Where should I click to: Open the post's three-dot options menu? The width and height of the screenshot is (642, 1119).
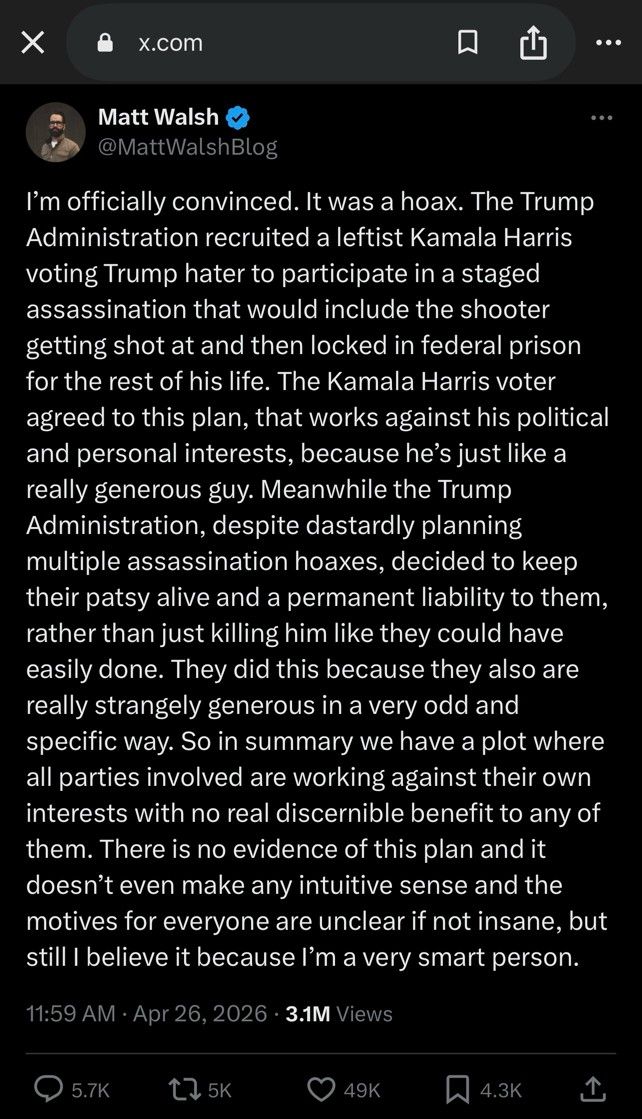click(601, 117)
